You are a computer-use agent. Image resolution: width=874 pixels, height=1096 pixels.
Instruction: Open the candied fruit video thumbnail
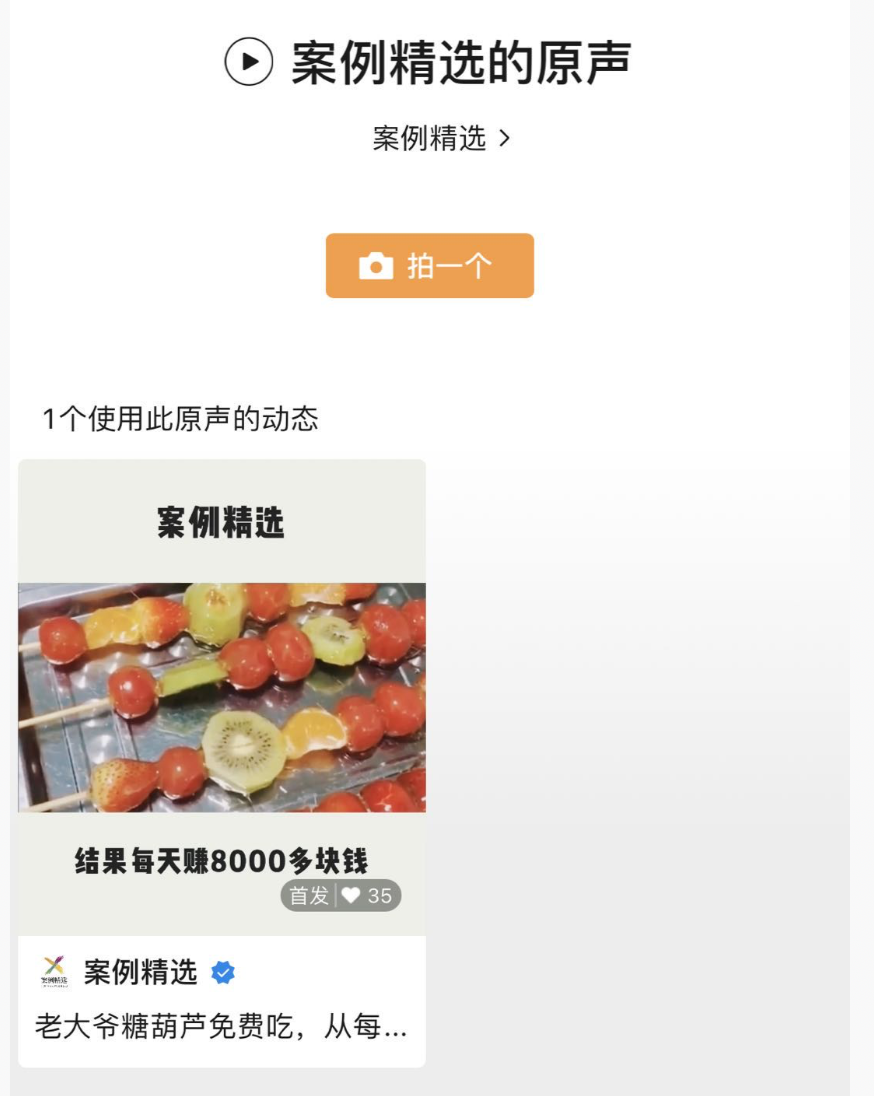coord(222,697)
